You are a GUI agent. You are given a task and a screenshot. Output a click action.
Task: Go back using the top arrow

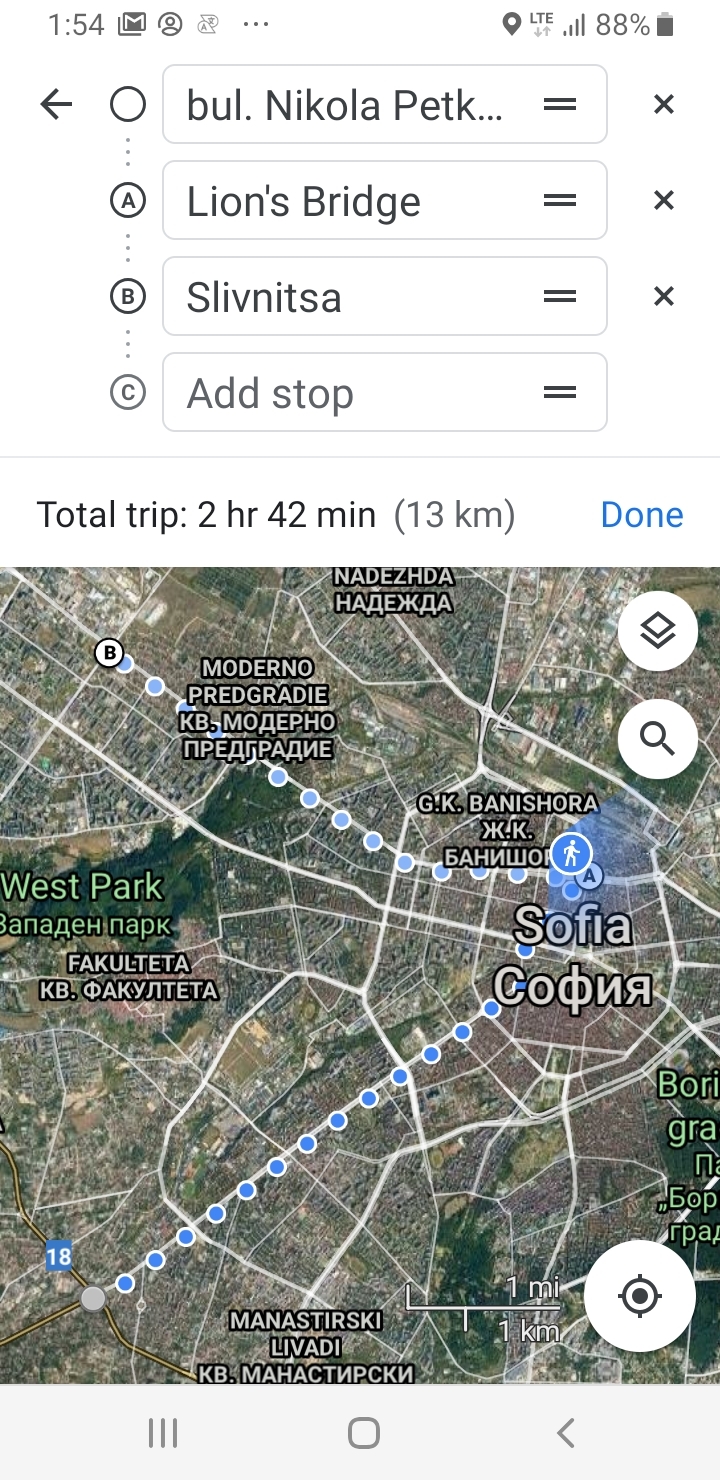(x=57, y=104)
